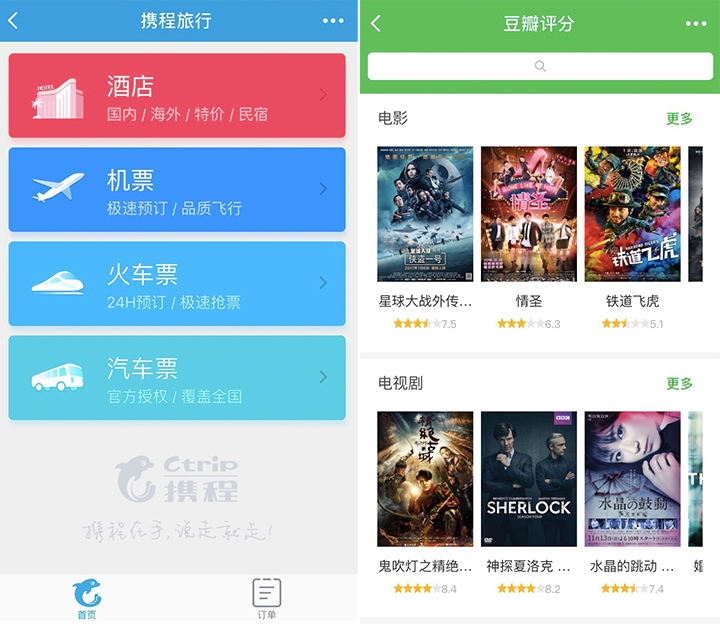Image resolution: width=720 pixels, height=625 pixels.
Task: Switch to the 首页 tab
Action: (88, 598)
